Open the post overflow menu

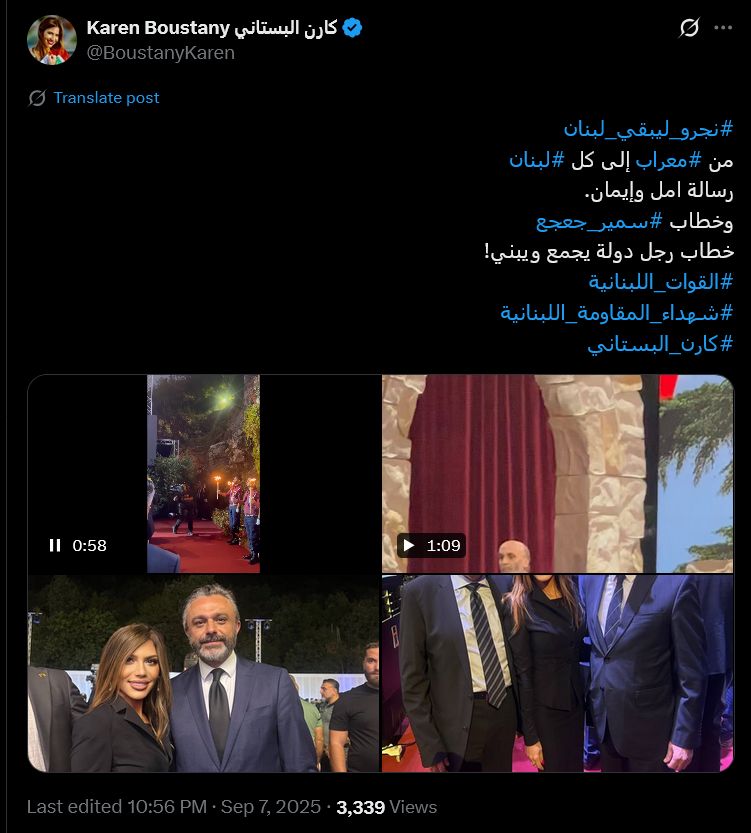tap(723, 28)
